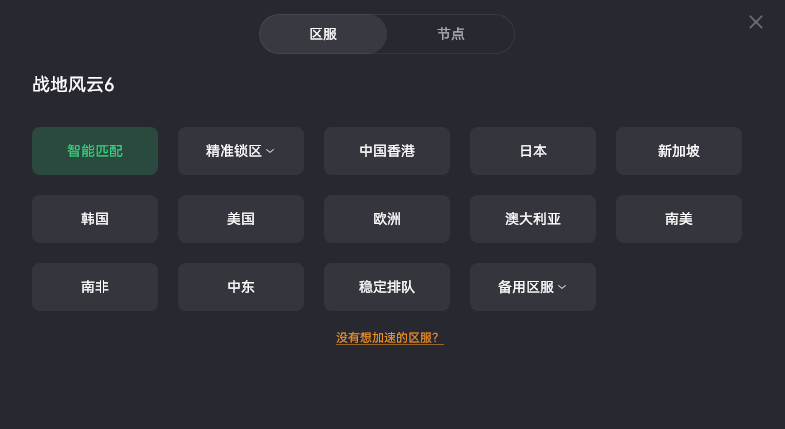Select the 韩国 server region
Image resolution: width=785 pixels, height=429 pixels.
[x=95, y=219]
